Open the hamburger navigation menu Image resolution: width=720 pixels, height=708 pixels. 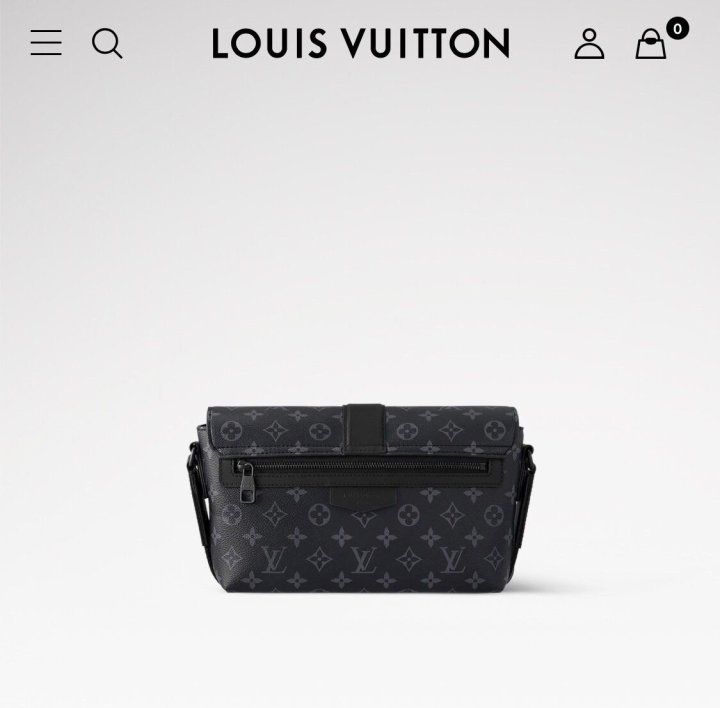click(46, 43)
